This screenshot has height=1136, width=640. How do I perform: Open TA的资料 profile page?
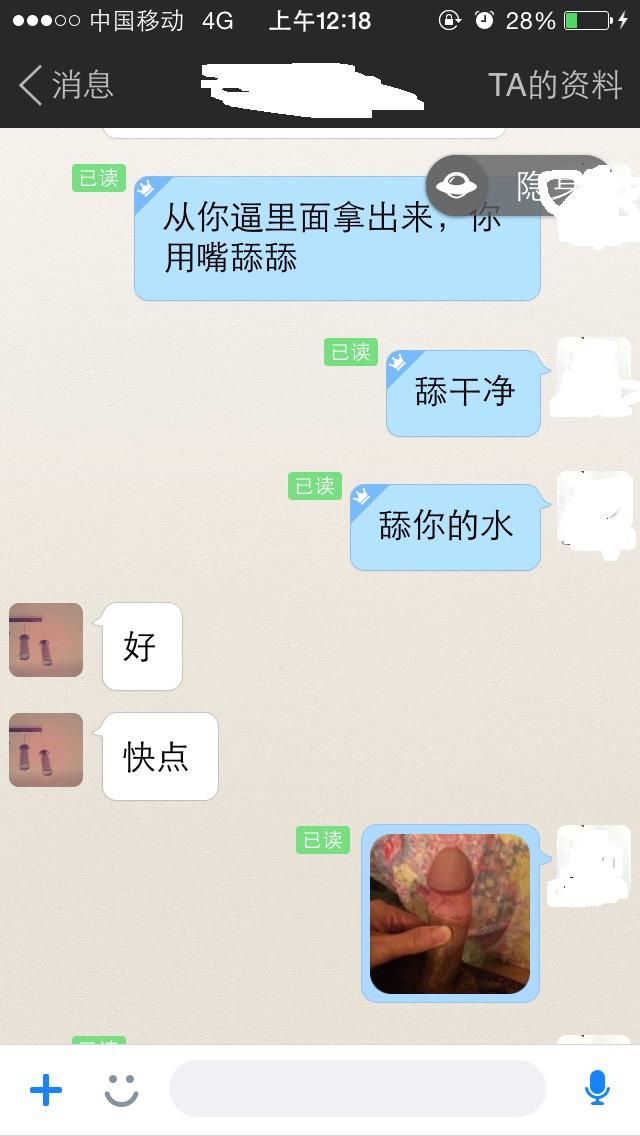coord(555,85)
